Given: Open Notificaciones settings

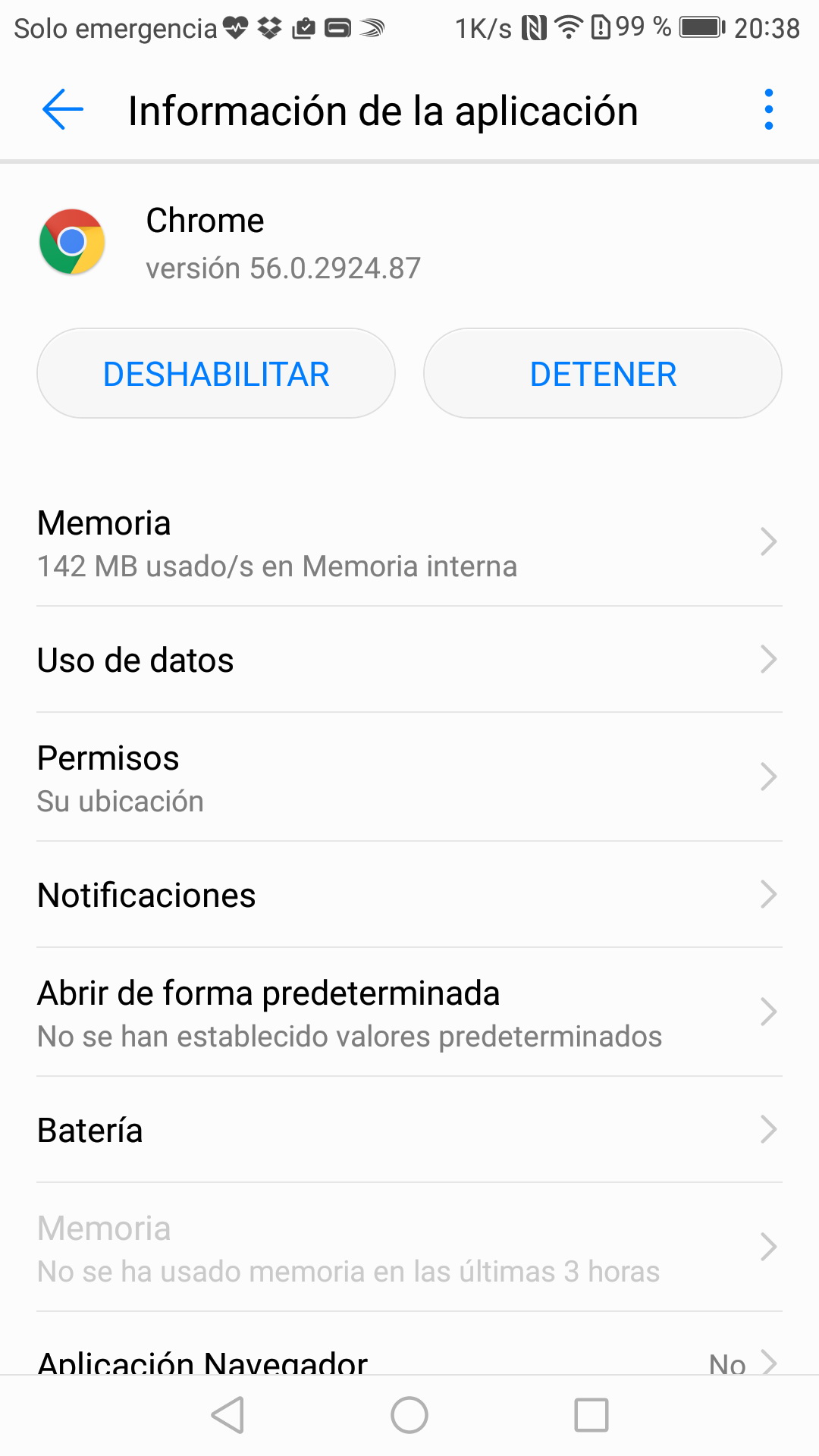Looking at the screenshot, I should [x=409, y=895].
